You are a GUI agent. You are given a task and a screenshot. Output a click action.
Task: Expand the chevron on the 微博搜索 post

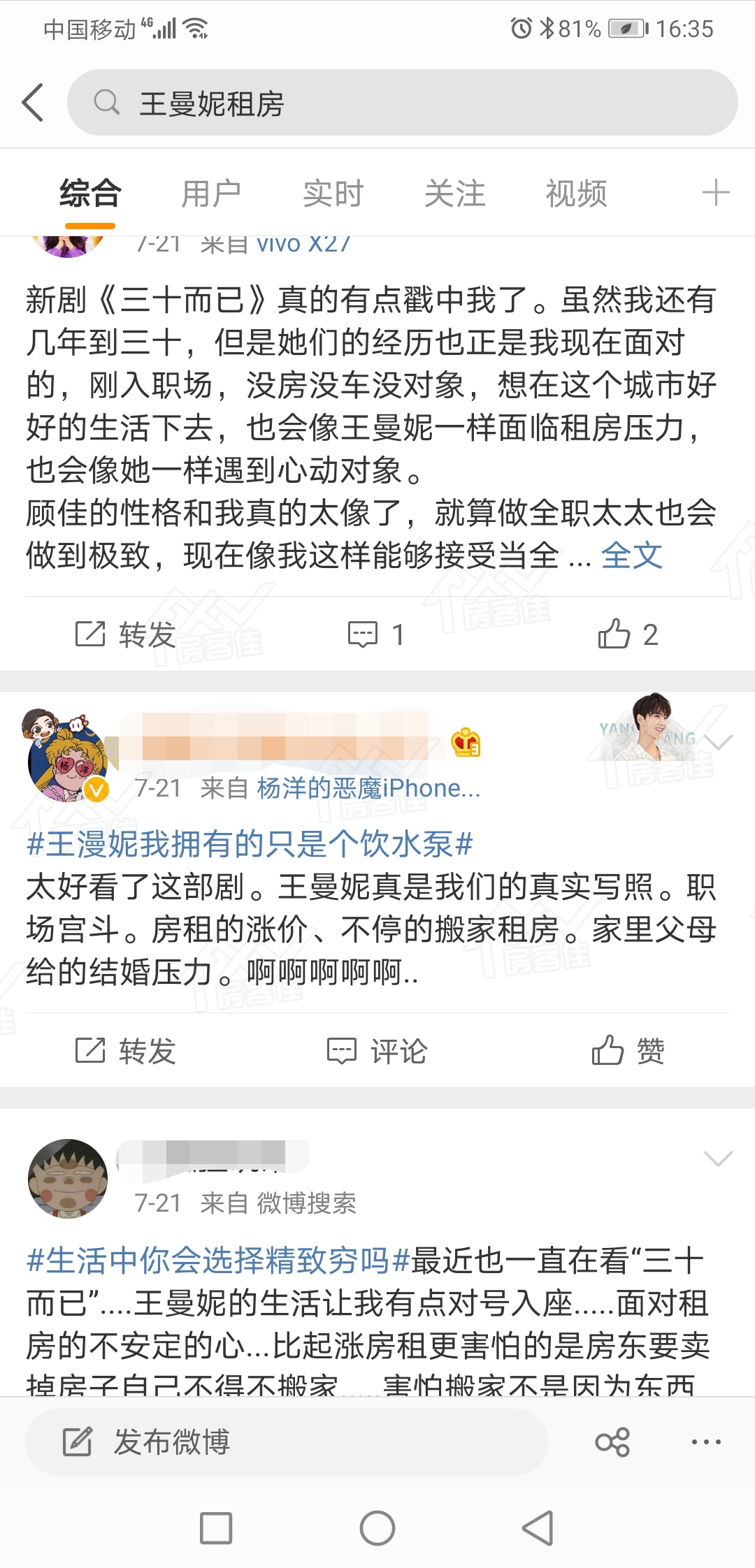718,1159
